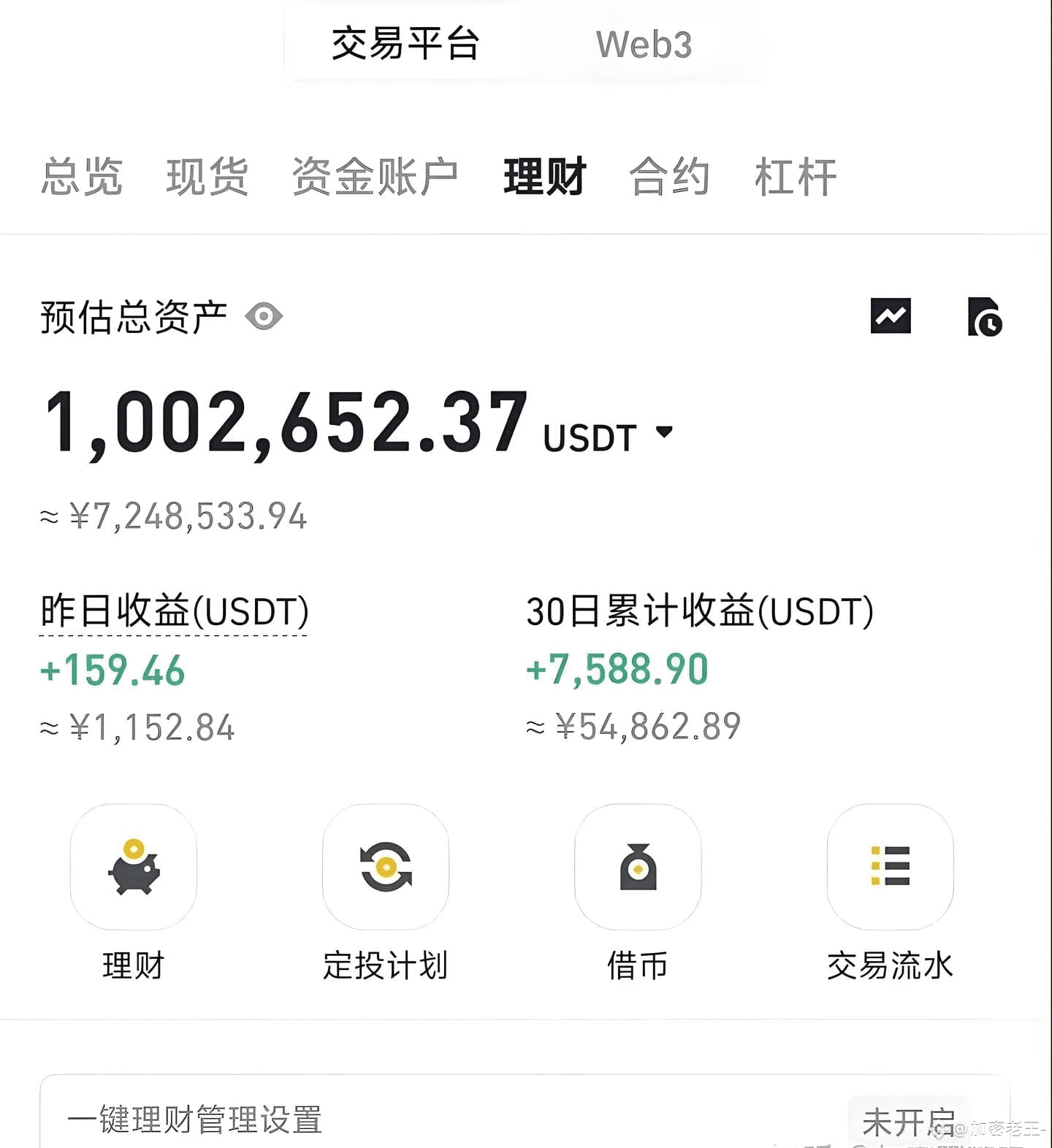Switch to the 合约 tab
This screenshot has width=1052, height=1148.
[669, 177]
